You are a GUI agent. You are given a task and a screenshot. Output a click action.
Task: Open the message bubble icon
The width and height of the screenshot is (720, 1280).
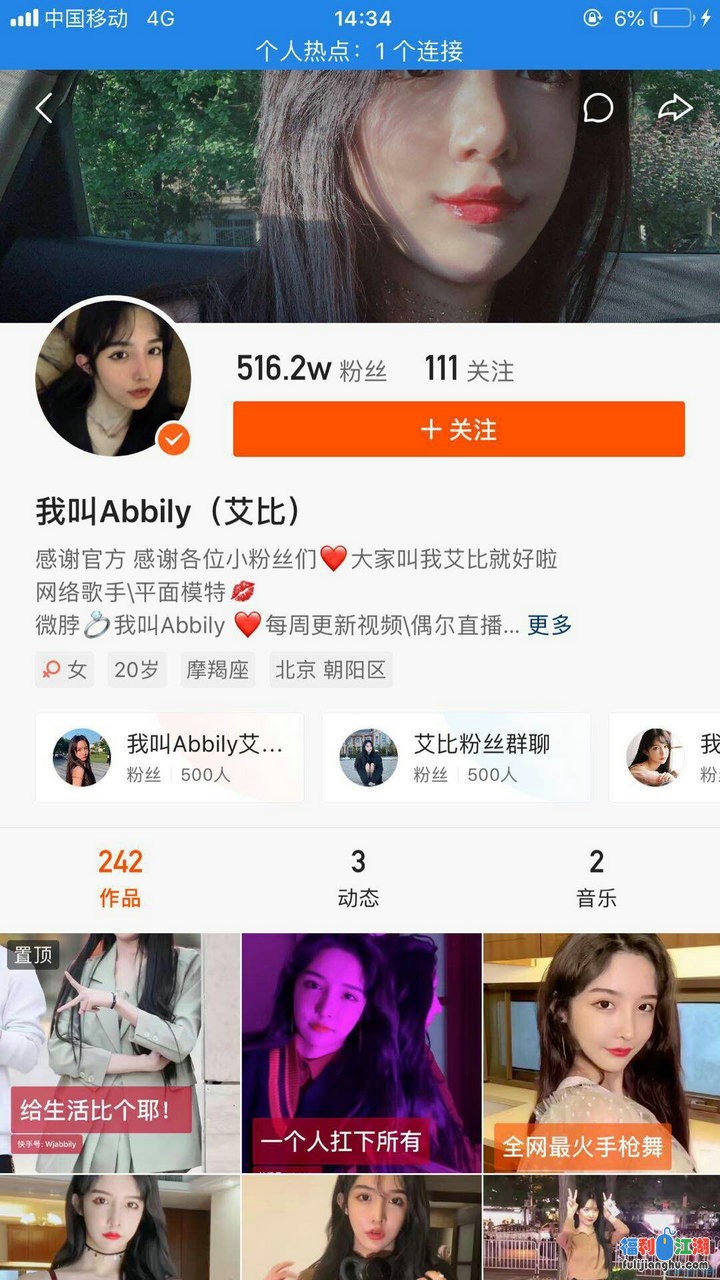click(x=597, y=108)
